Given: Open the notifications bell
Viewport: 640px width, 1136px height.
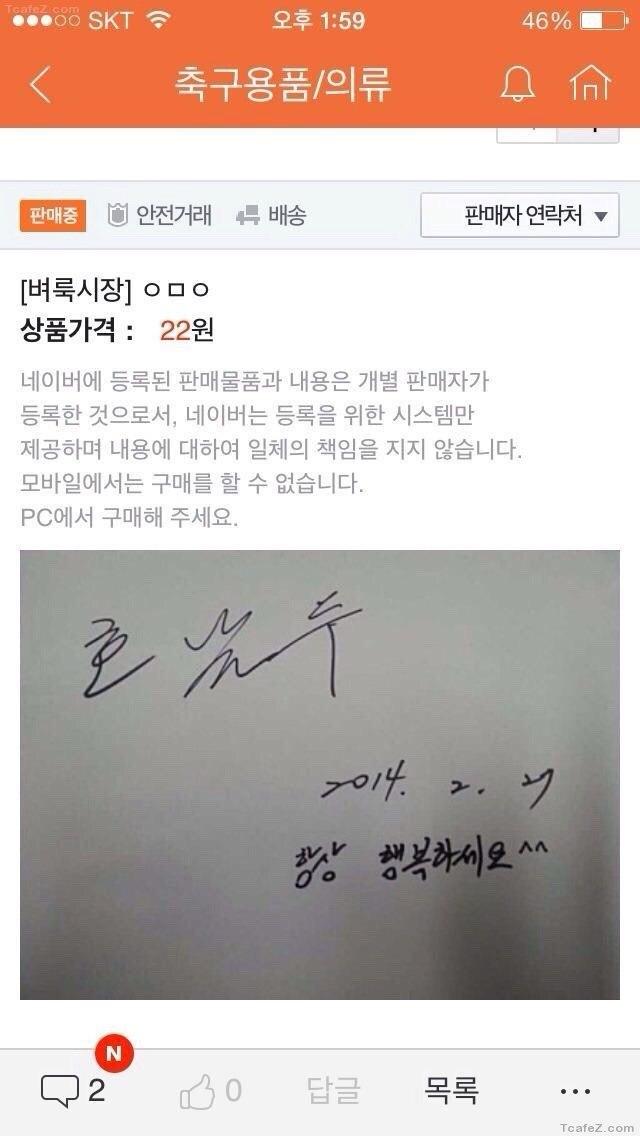Looking at the screenshot, I should pos(519,85).
